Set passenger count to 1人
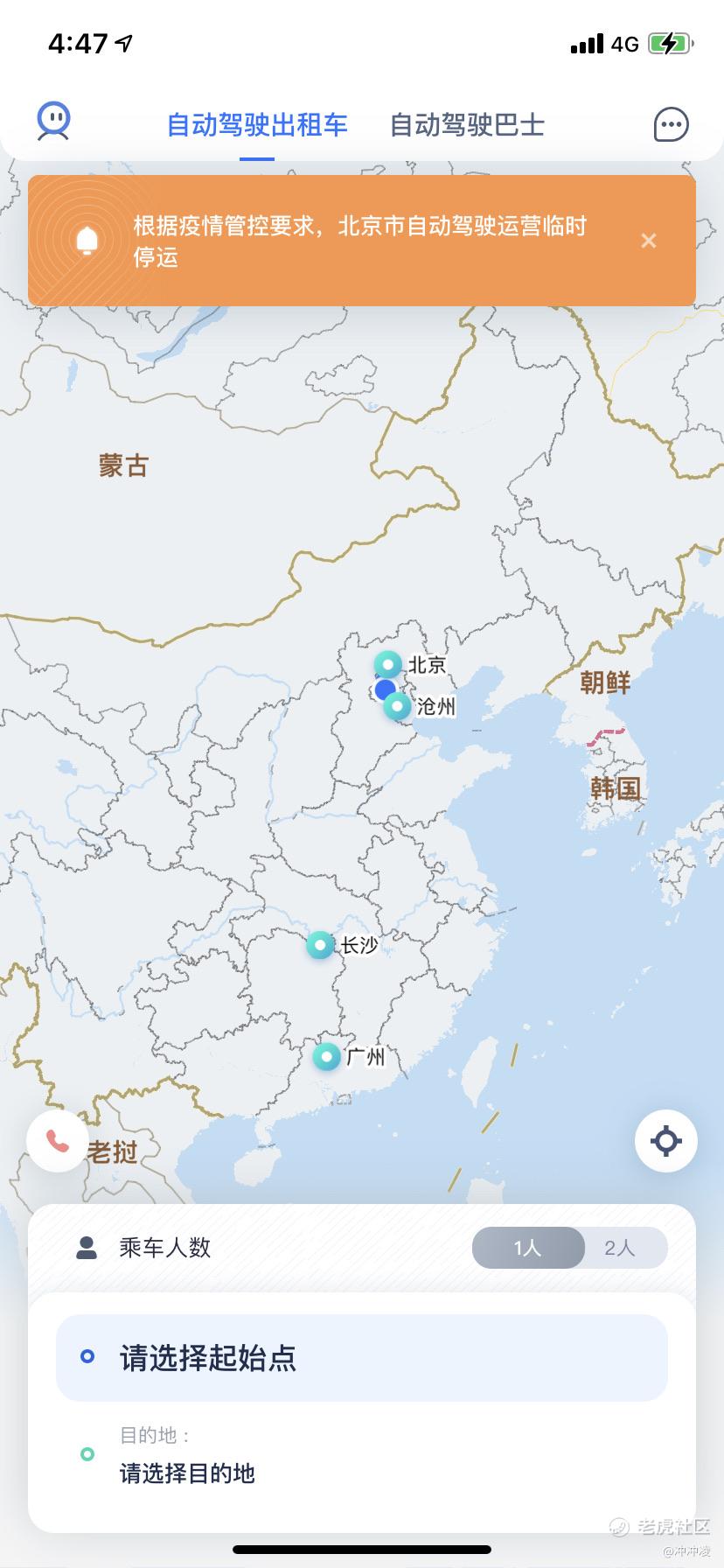This screenshot has width=724, height=1568. tap(528, 1248)
